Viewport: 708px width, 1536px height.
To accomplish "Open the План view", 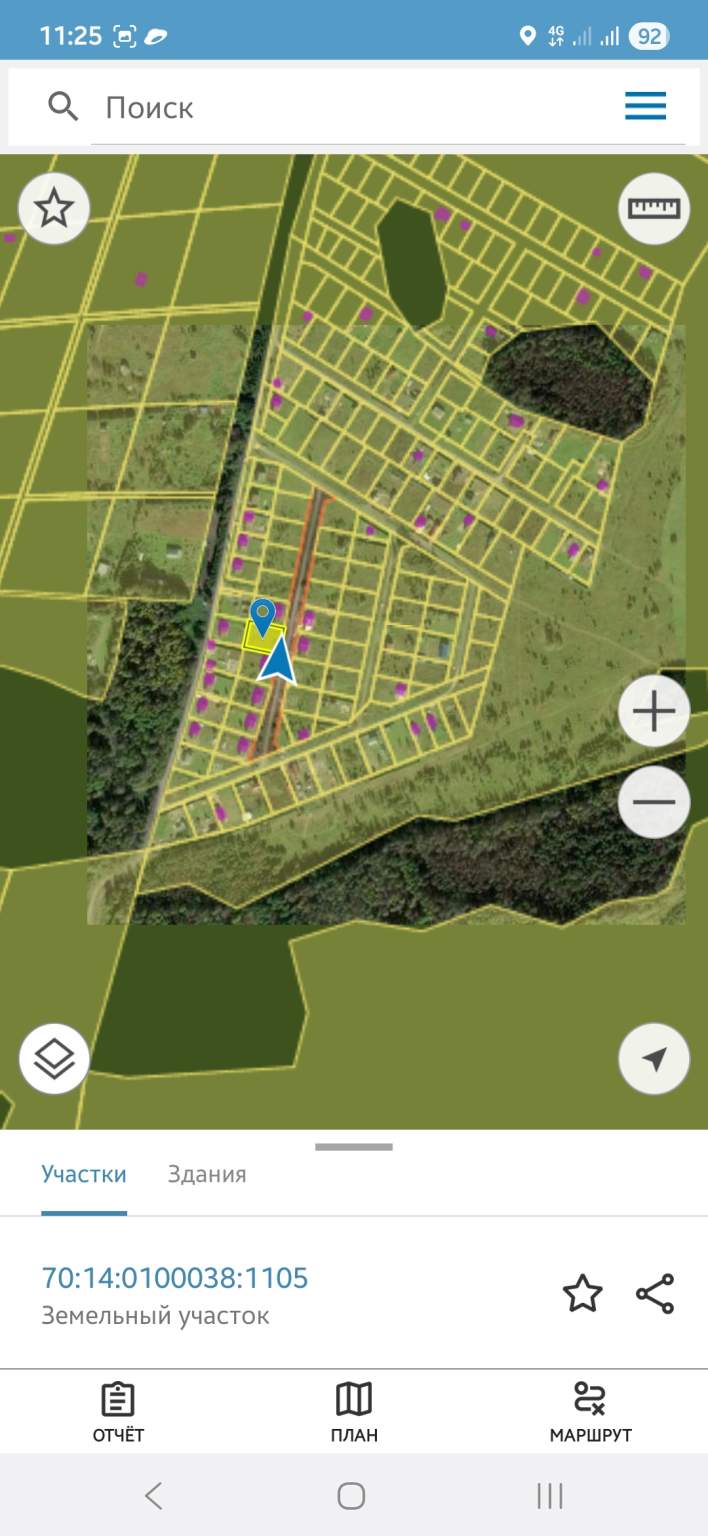I will coord(354,1411).
